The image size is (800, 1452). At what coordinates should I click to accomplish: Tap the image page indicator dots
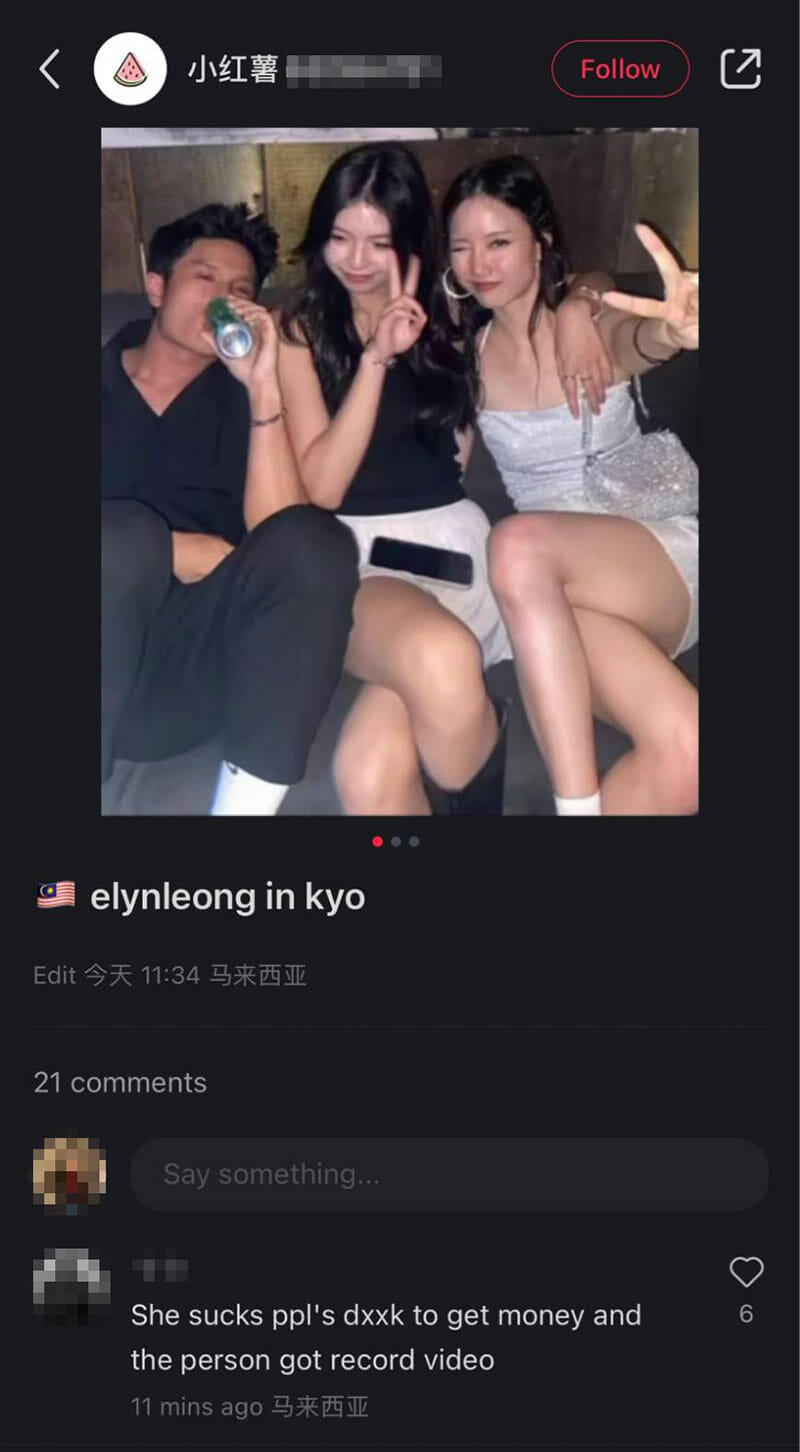(x=396, y=842)
